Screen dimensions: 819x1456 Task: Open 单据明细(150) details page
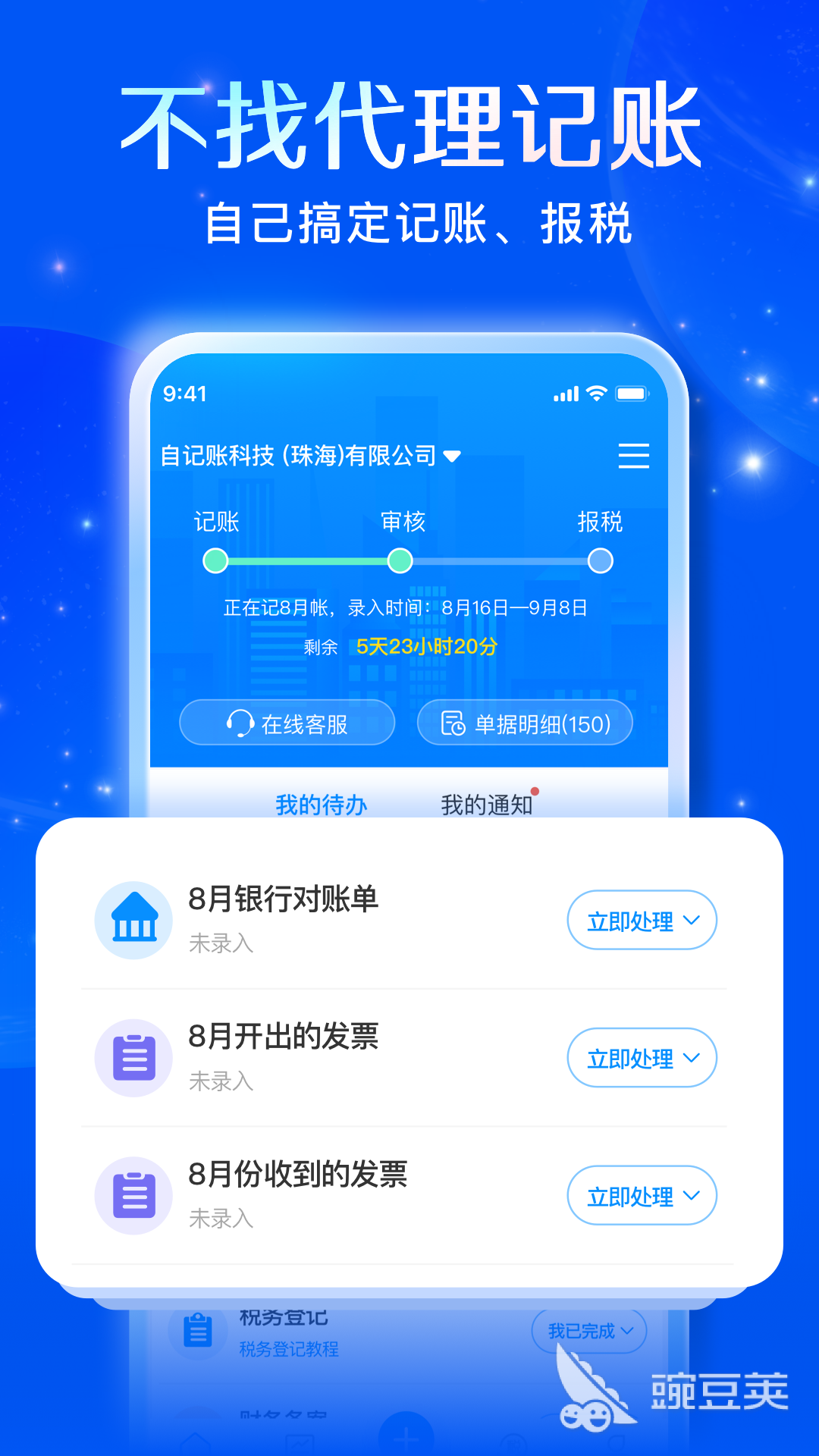point(523,723)
